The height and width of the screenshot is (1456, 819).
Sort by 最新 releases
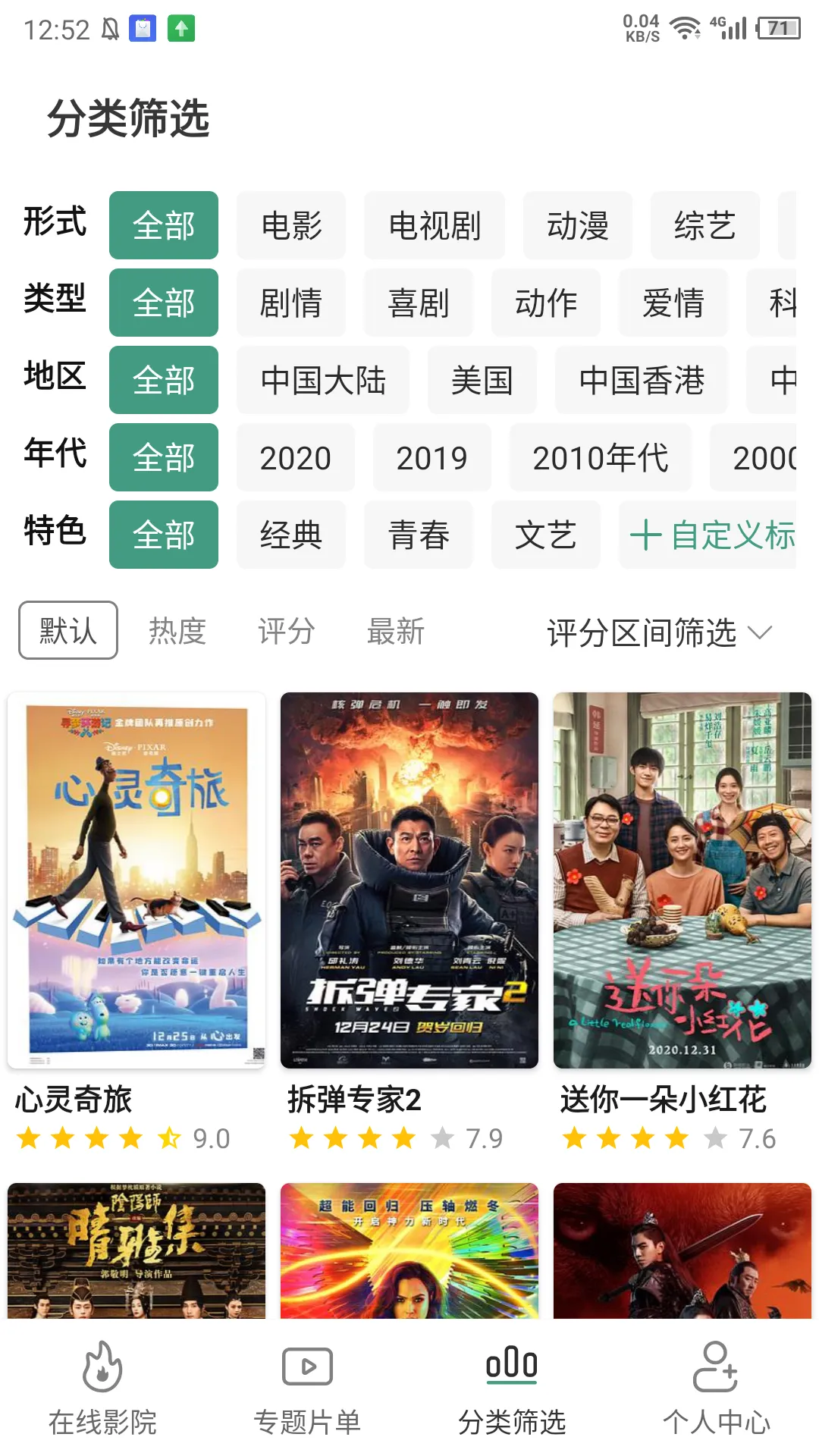tap(396, 631)
